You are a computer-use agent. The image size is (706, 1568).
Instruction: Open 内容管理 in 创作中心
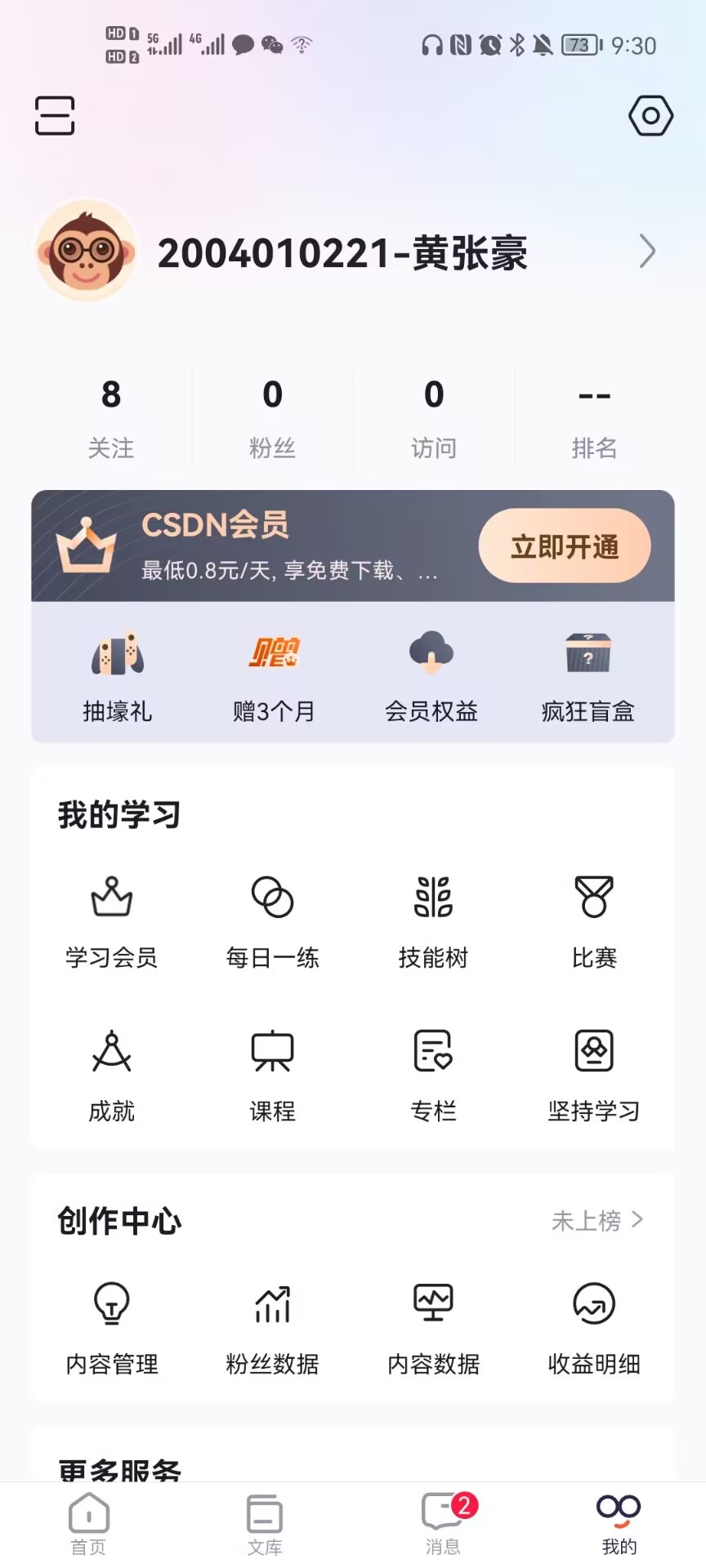pyautogui.click(x=112, y=1326)
